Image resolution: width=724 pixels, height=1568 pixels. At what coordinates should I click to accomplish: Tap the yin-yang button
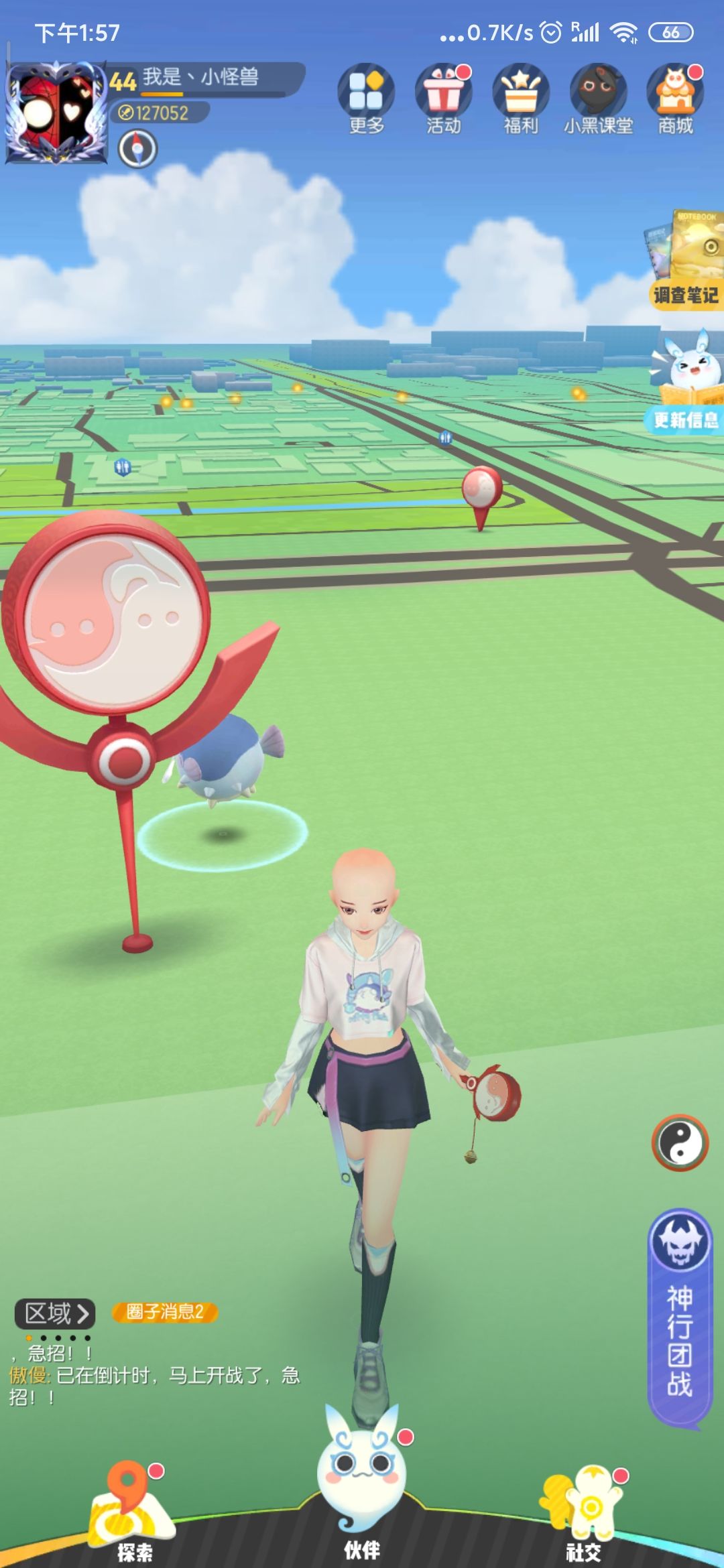click(680, 1142)
